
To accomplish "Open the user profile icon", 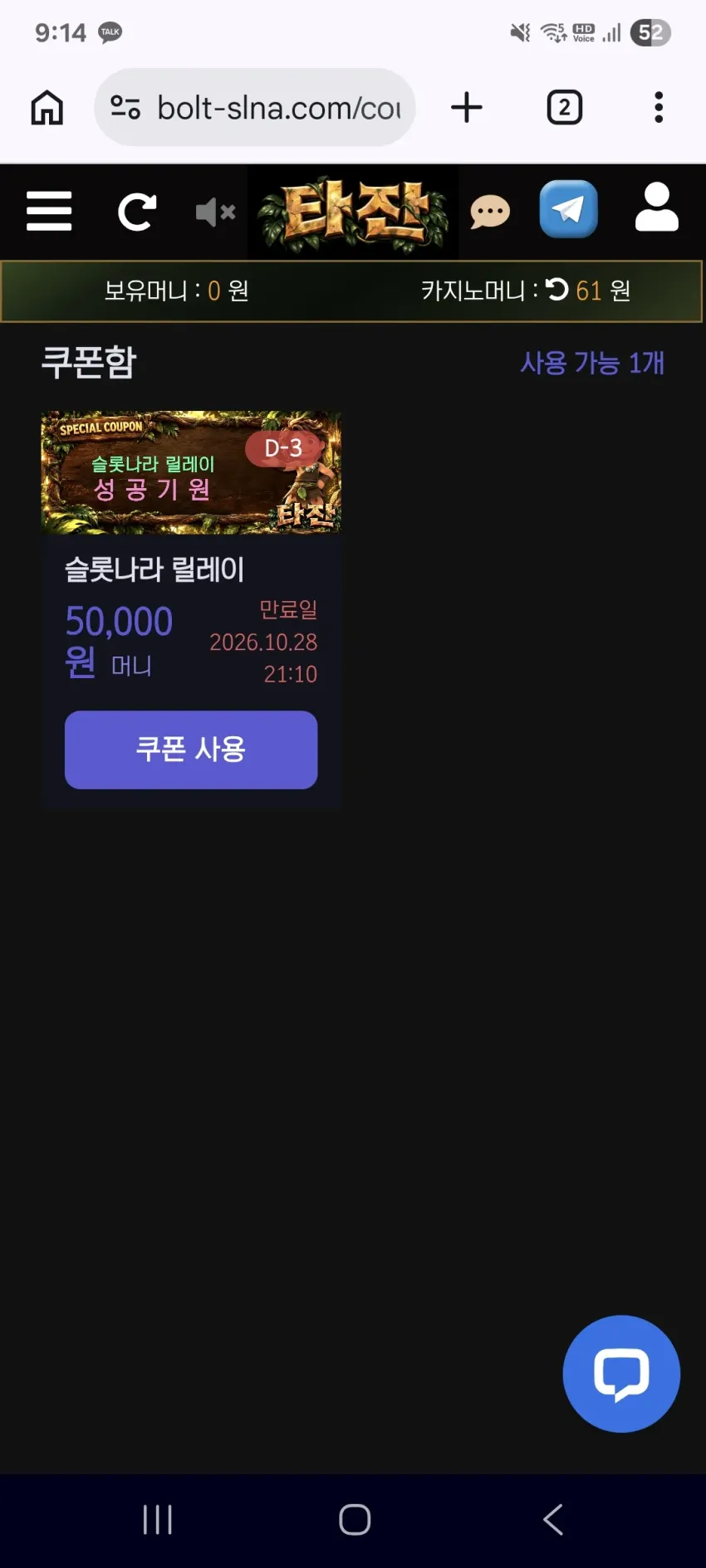I will (x=657, y=208).
